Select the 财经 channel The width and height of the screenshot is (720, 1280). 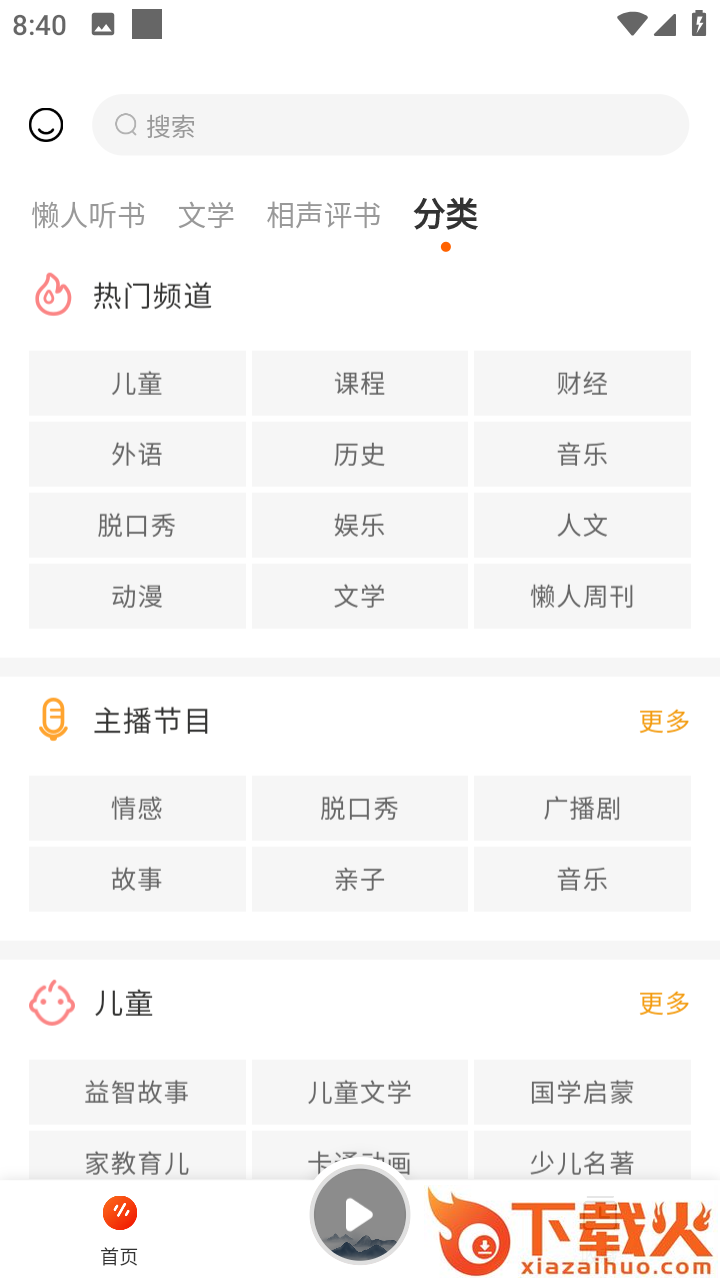[x=582, y=383]
